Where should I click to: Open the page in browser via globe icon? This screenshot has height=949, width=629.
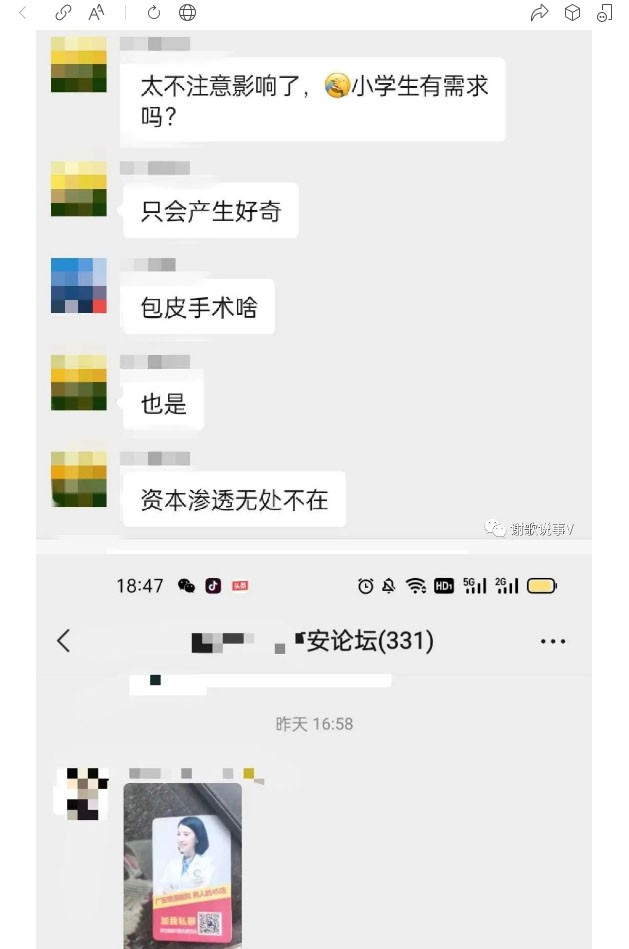click(x=187, y=13)
